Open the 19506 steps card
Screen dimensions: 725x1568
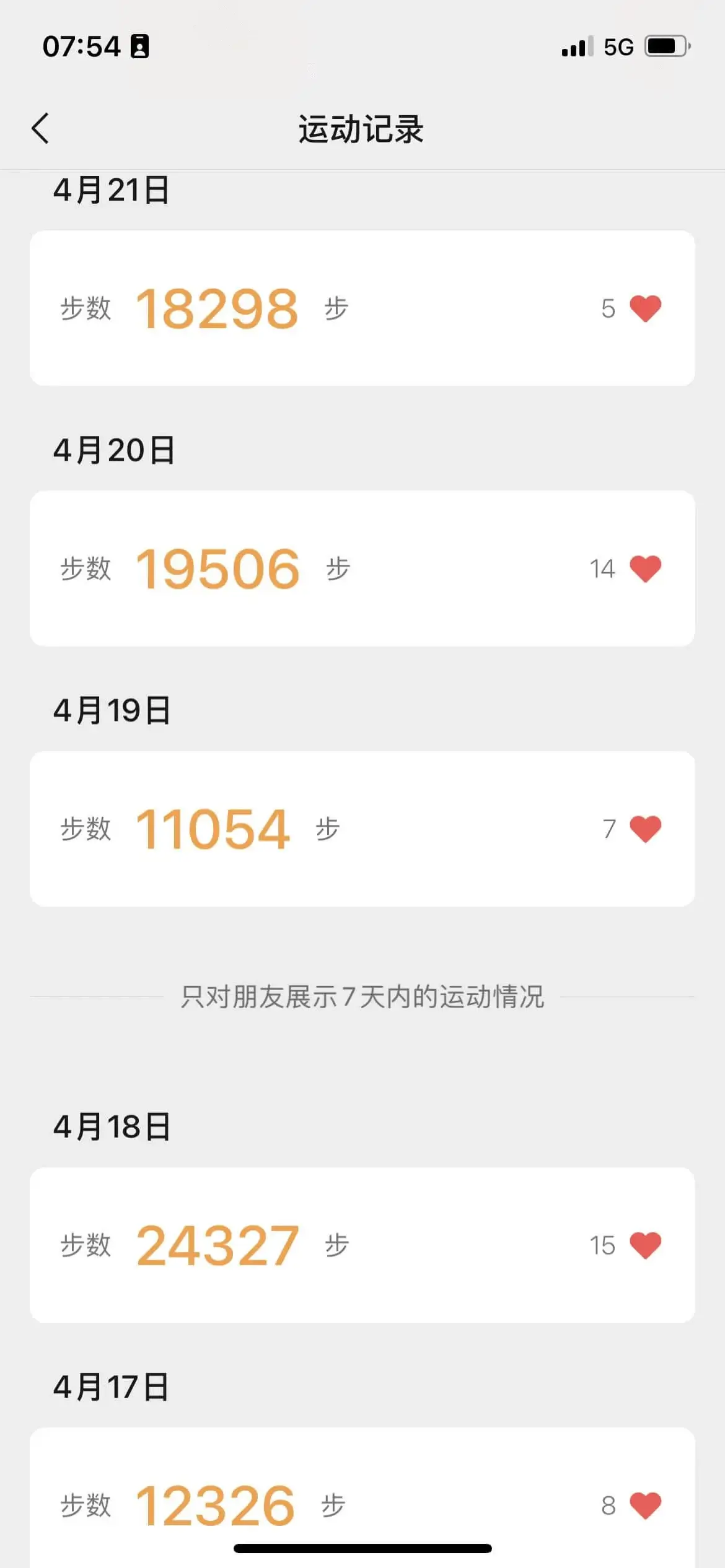pos(362,568)
